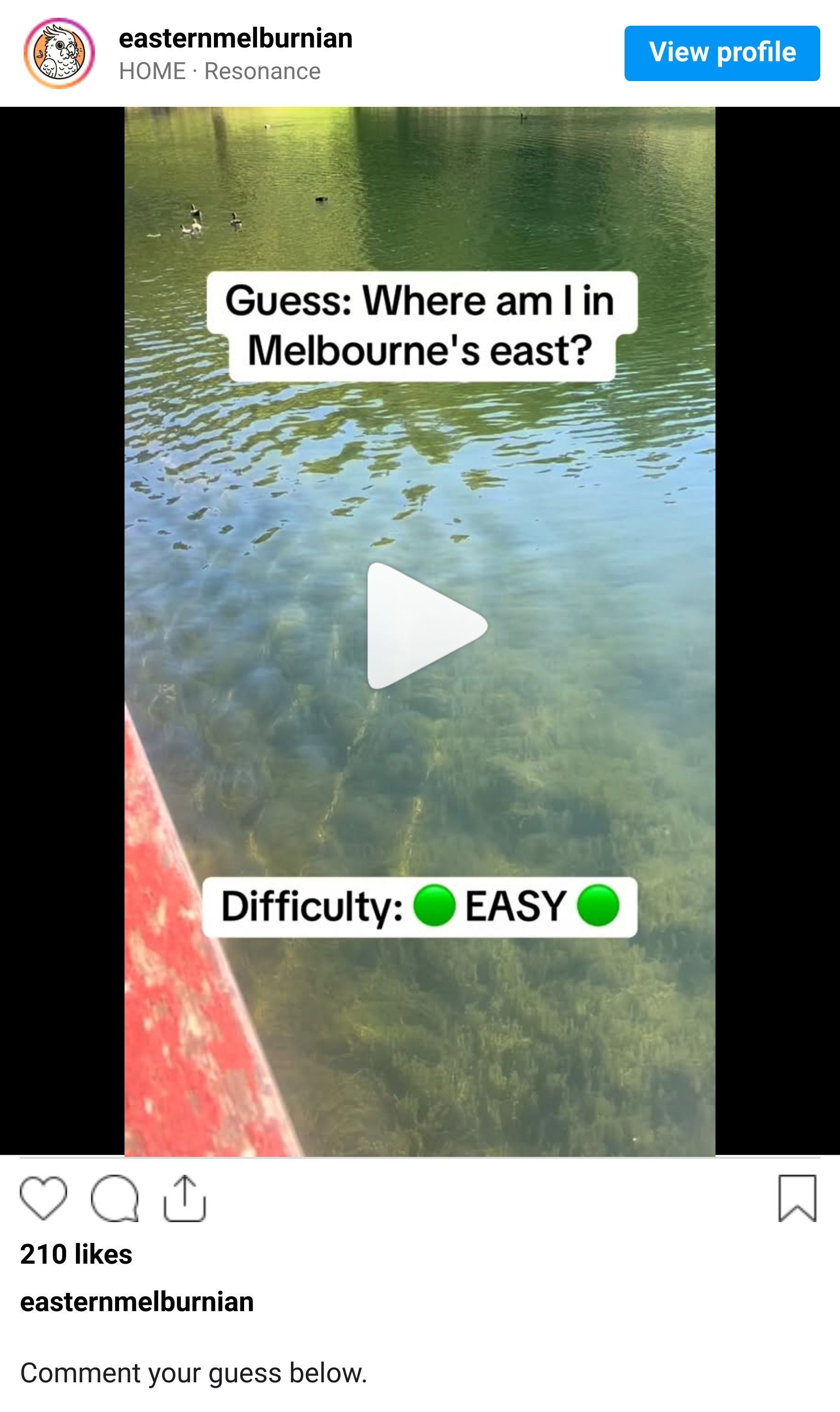Like this post with the heart icon
840x1412 pixels.
point(43,1198)
